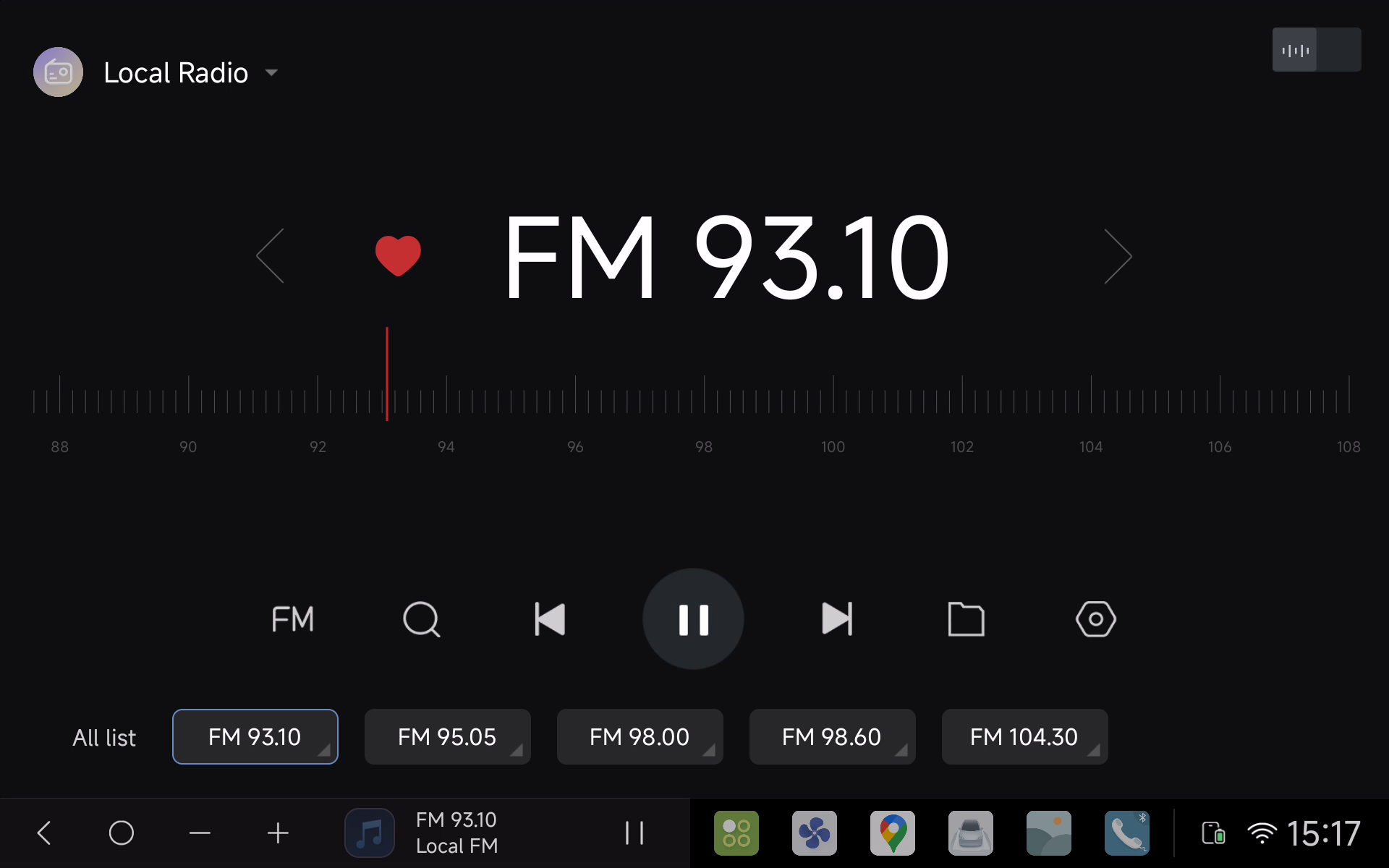The height and width of the screenshot is (868, 1389).
Task: Open the phone app in the dock
Action: point(1126,833)
